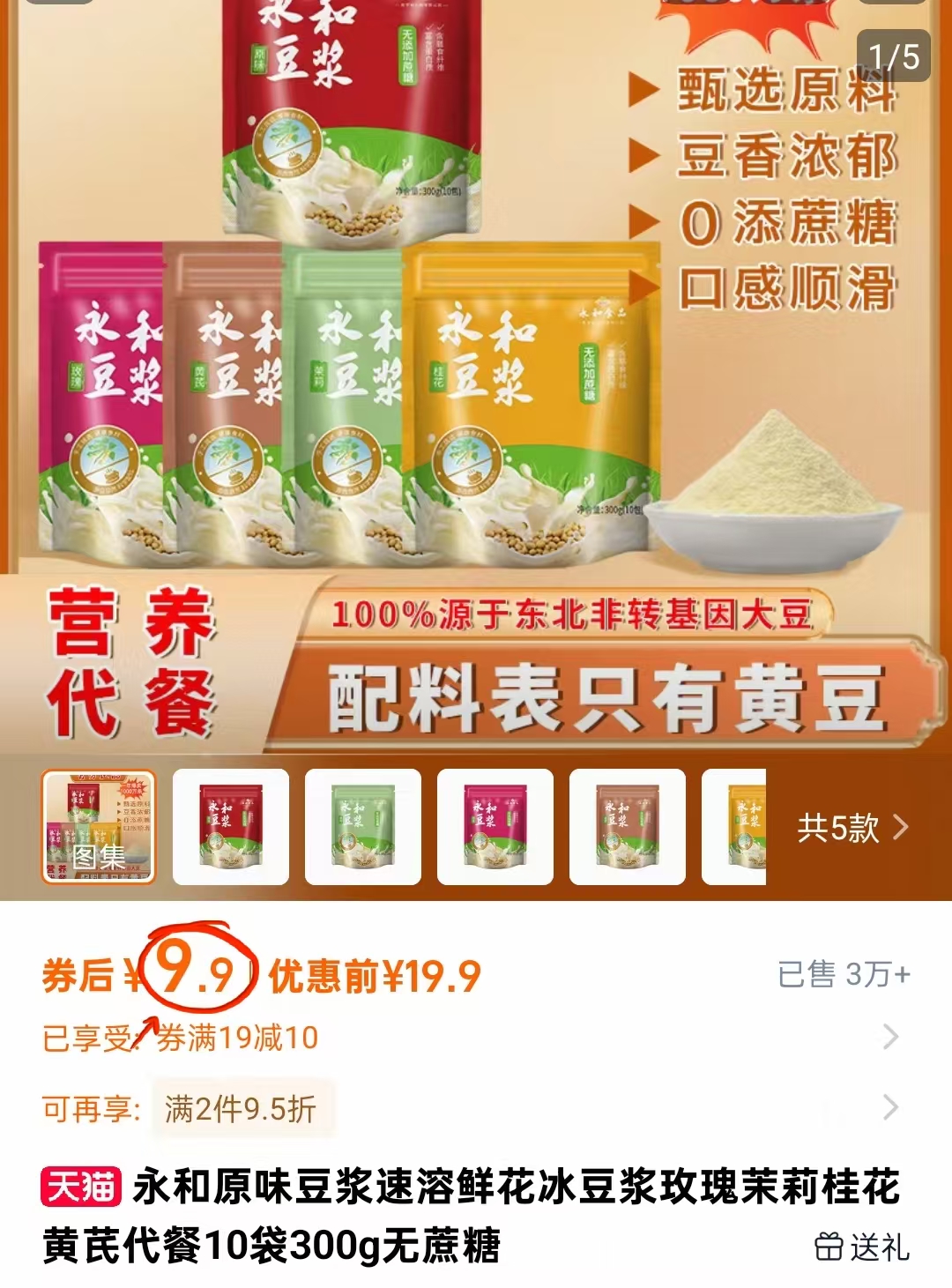The width and height of the screenshot is (952, 1288).
Task: Open the 满2件9.5折 discount row
Action: [476, 1108]
